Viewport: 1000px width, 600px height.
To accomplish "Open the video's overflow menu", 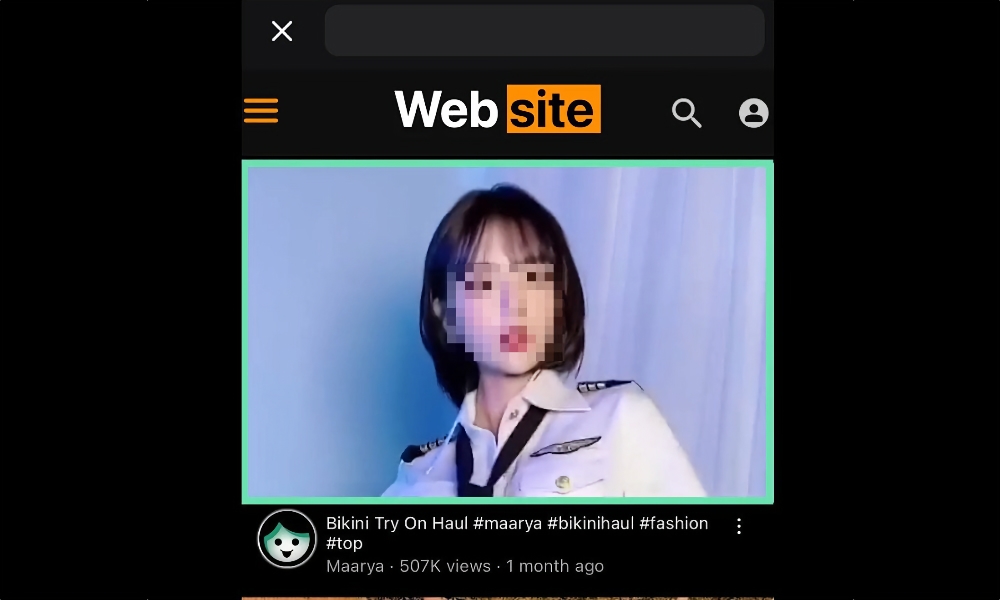I will pos(739,526).
